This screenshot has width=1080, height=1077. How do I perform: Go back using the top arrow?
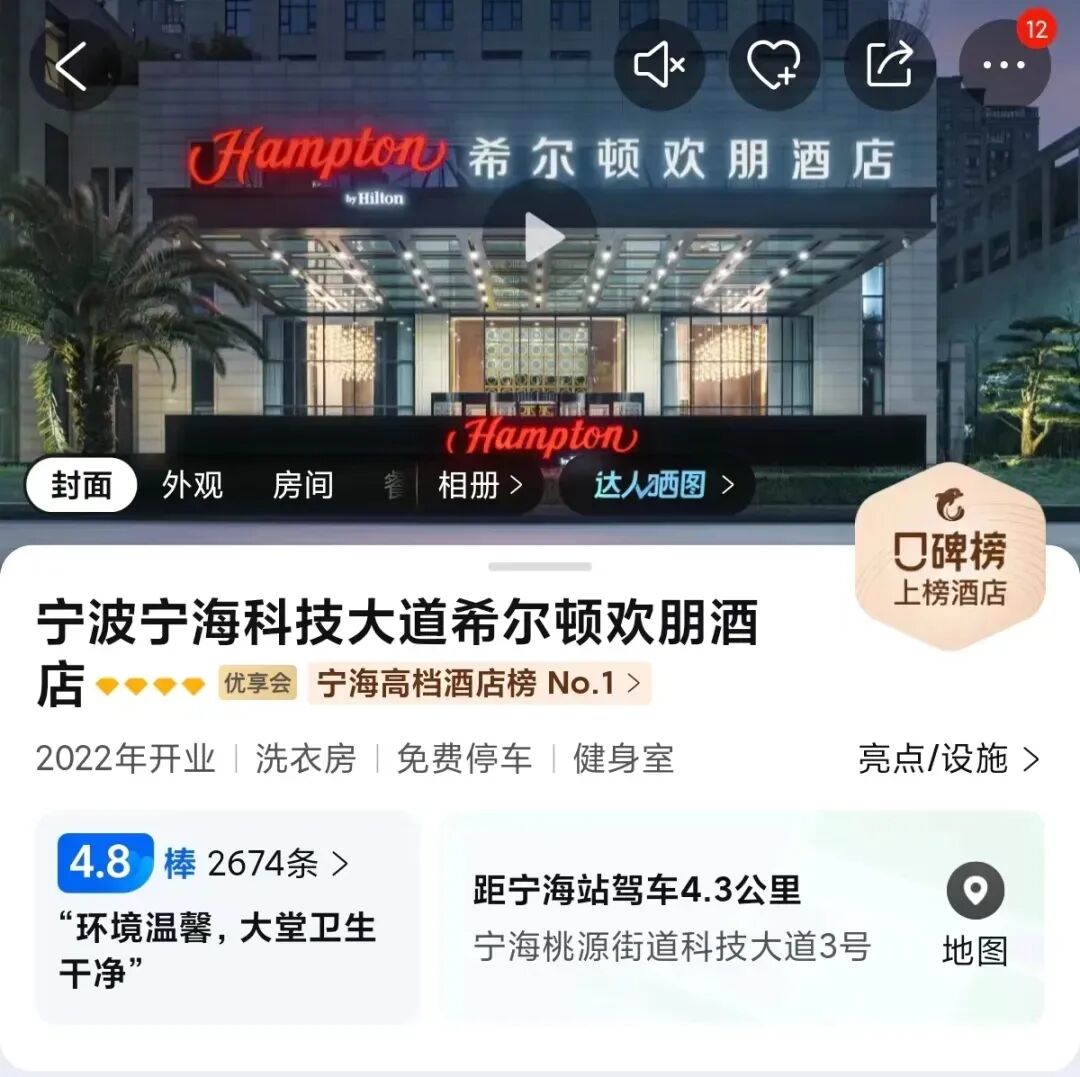[72, 66]
